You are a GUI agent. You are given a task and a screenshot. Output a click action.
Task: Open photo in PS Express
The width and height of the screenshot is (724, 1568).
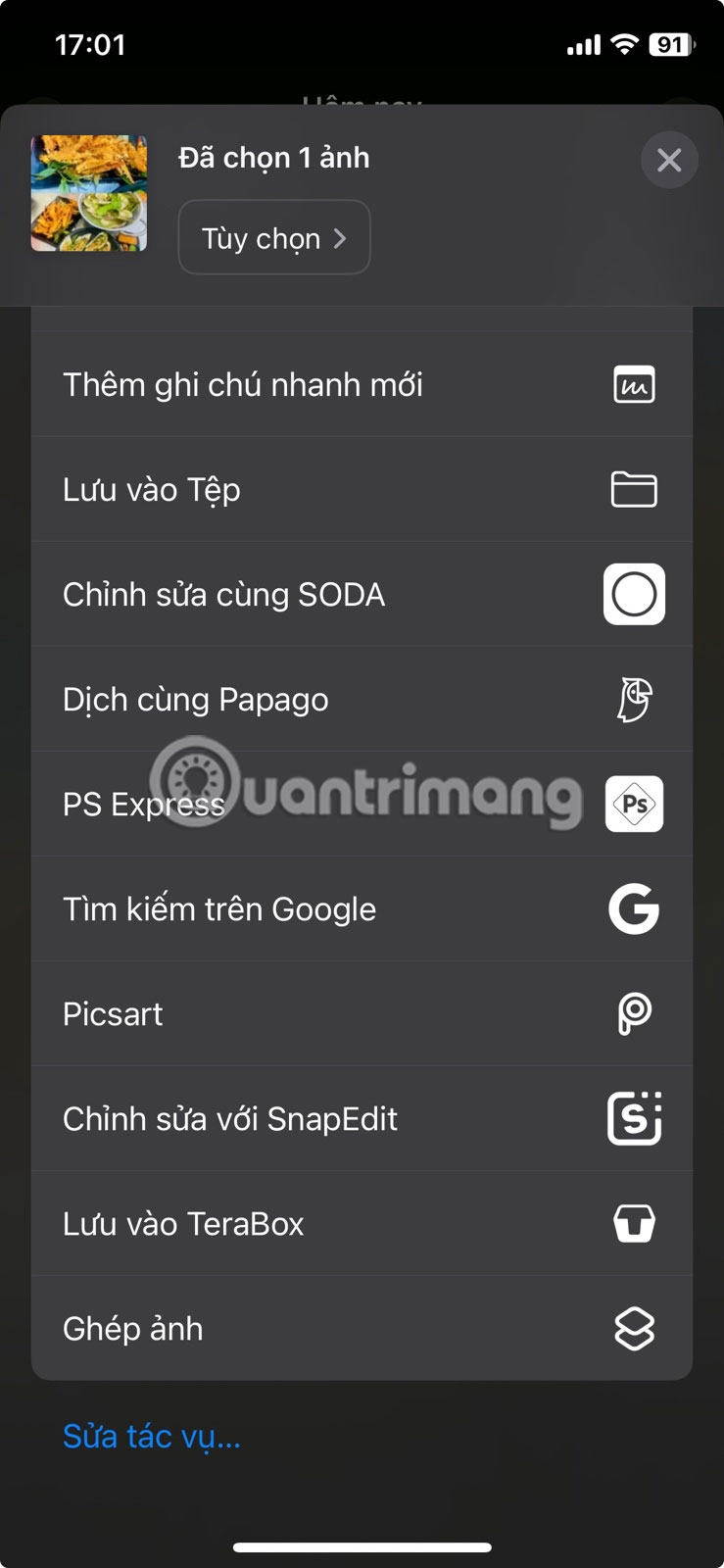tap(362, 805)
